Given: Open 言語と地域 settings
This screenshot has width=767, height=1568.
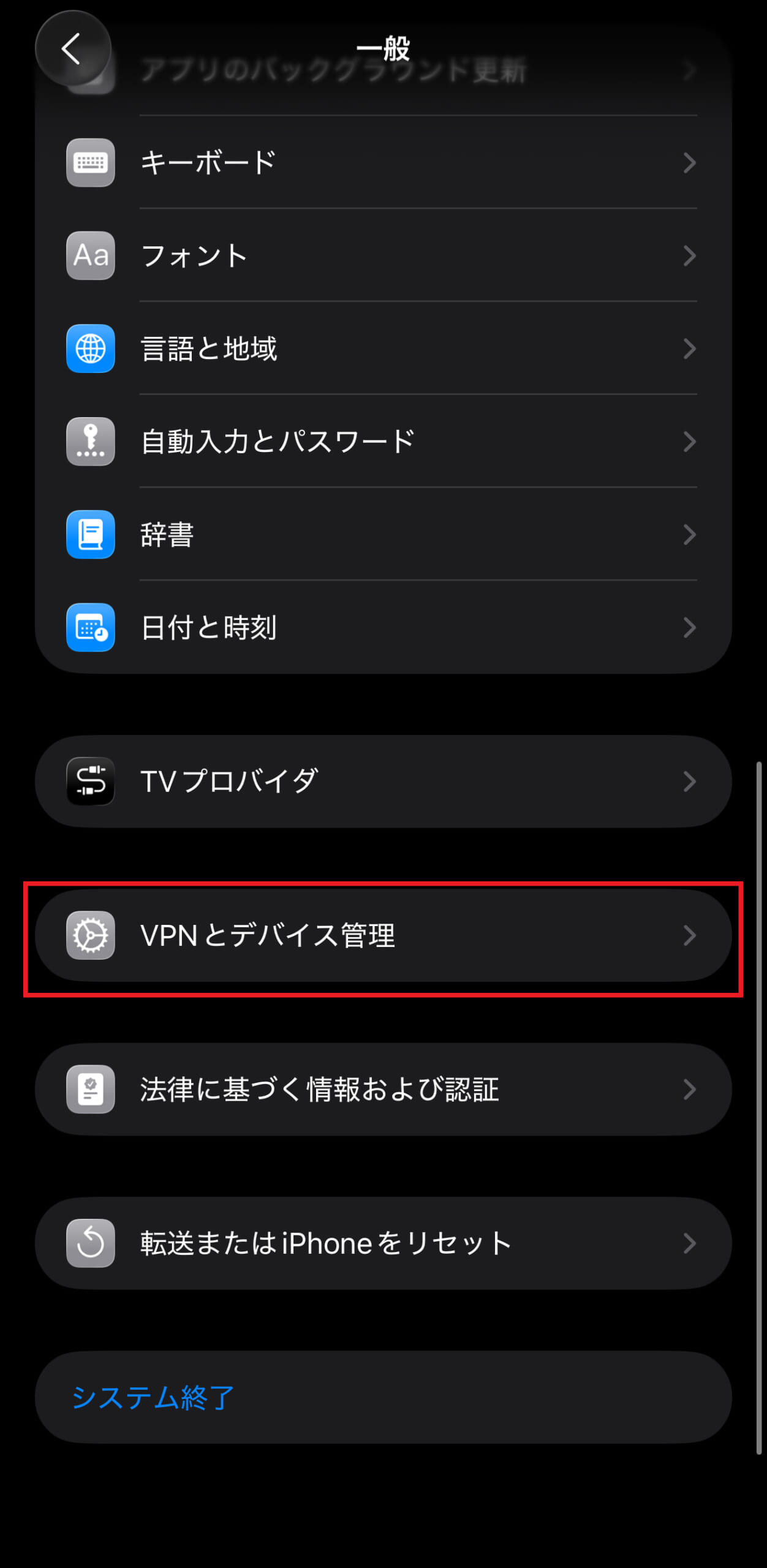Looking at the screenshot, I should coord(383,349).
